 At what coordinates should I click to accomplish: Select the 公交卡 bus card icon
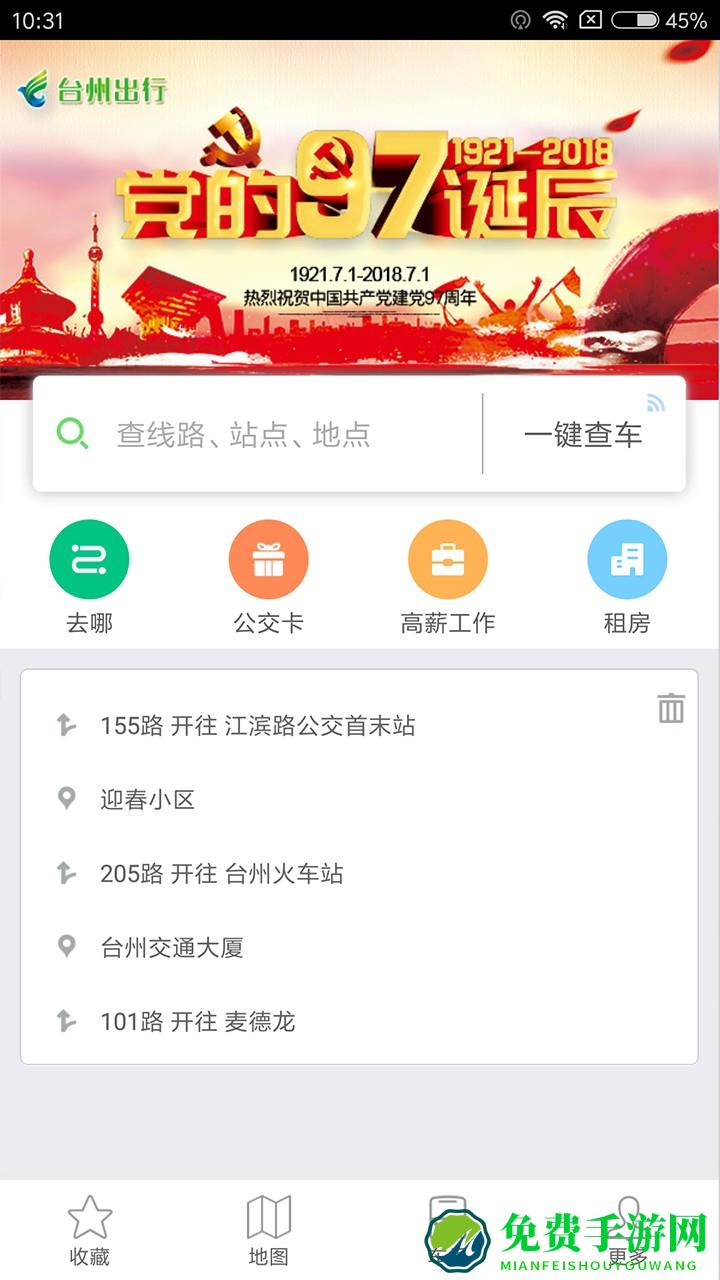tap(268, 558)
